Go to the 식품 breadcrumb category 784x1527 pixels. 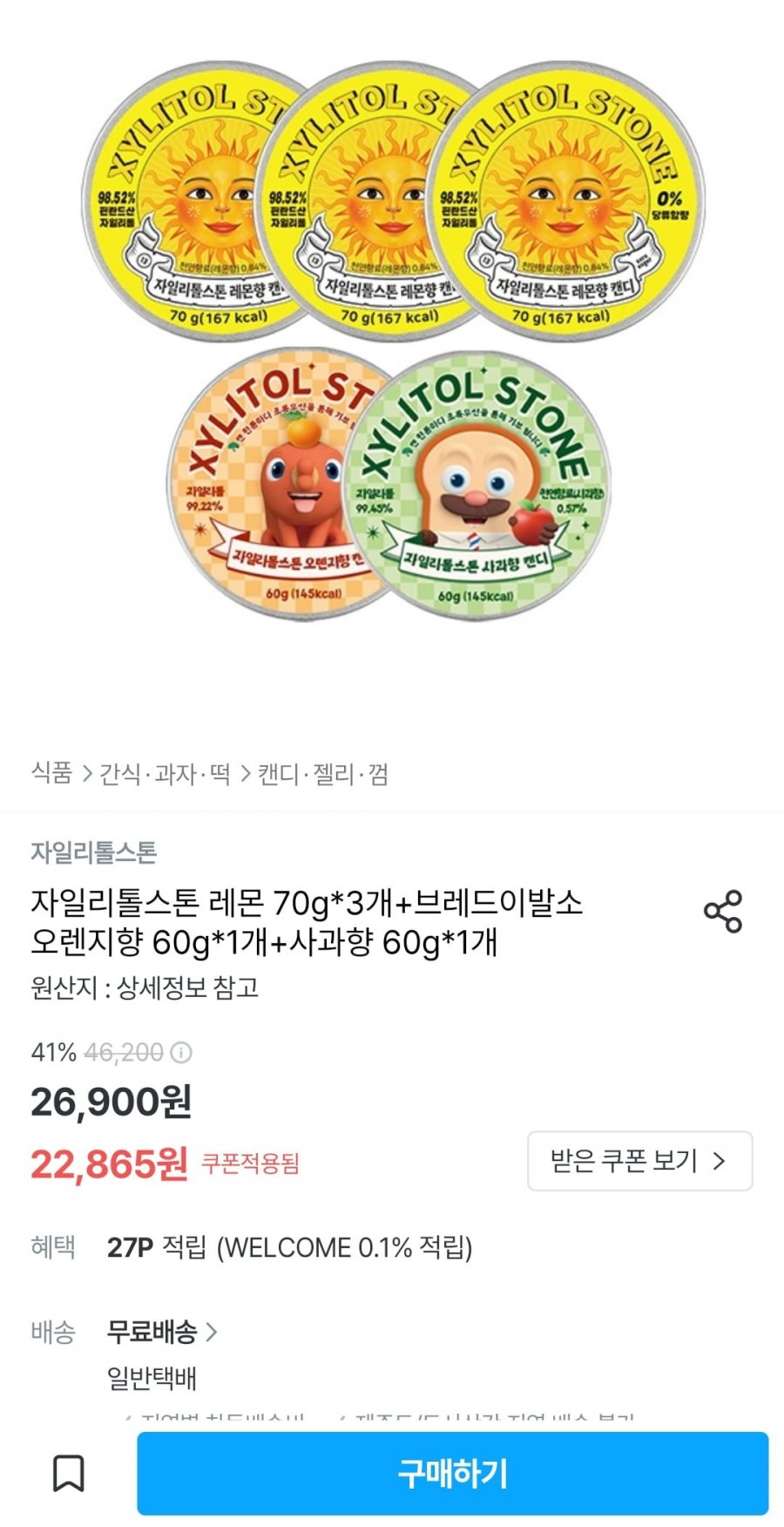point(54,770)
